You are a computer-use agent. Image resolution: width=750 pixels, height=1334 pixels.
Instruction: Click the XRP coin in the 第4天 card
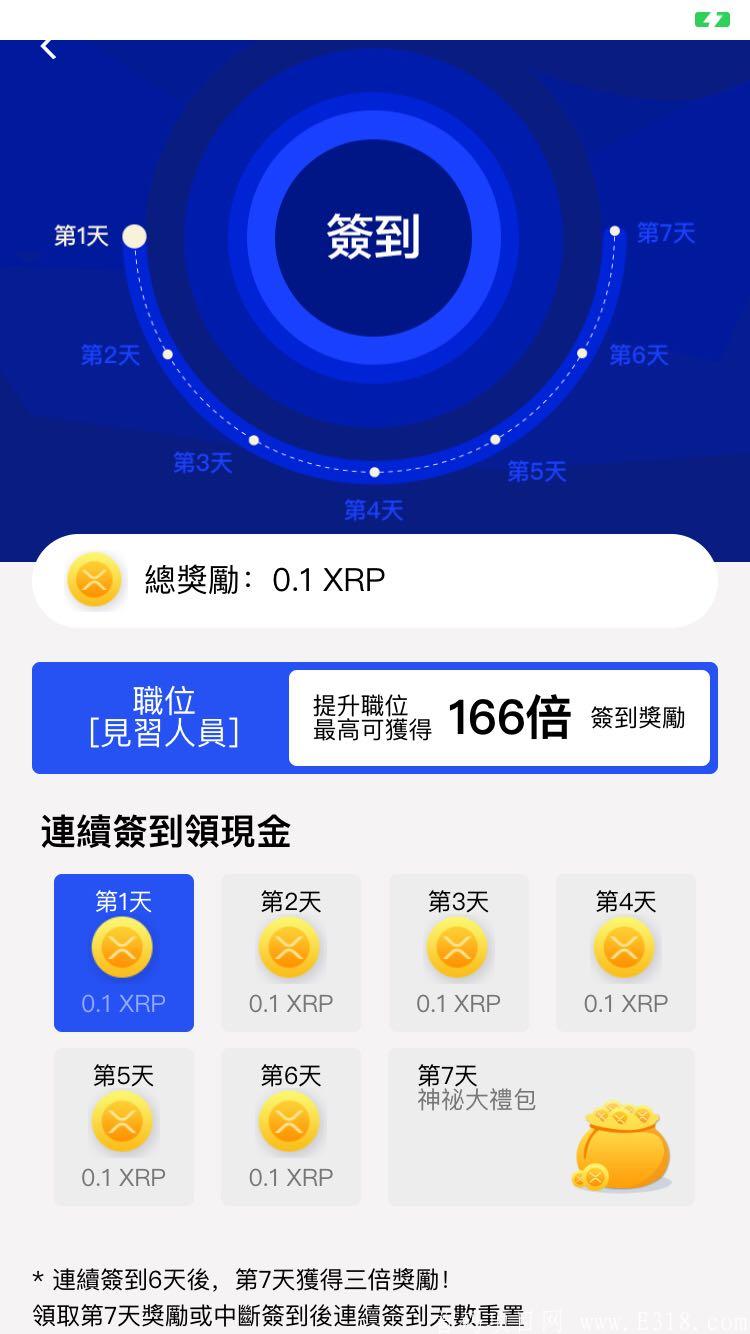[x=624, y=948]
